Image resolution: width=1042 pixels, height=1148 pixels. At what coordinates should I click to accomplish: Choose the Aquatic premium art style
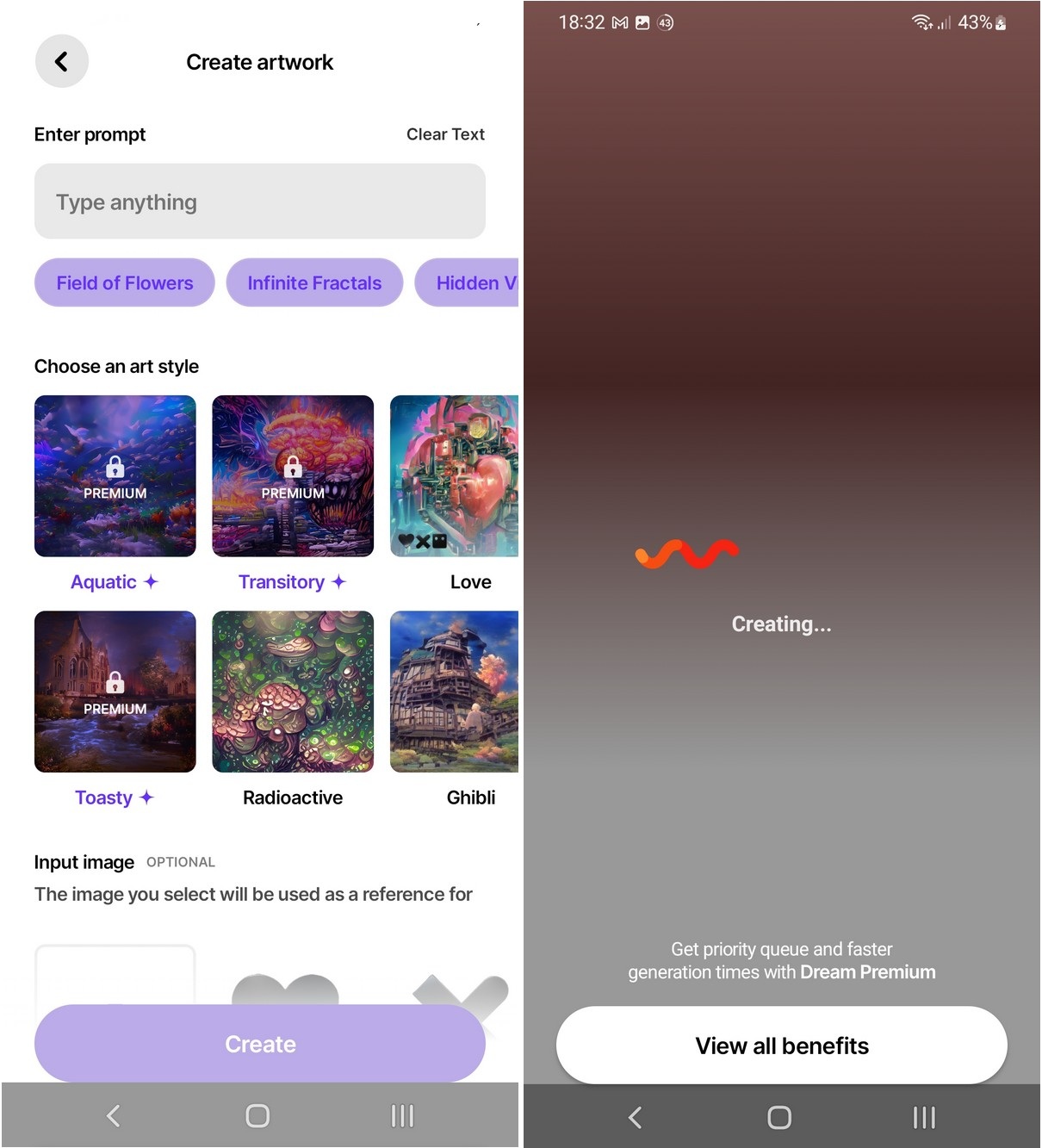pyautogui.click(x=115, y=476)
